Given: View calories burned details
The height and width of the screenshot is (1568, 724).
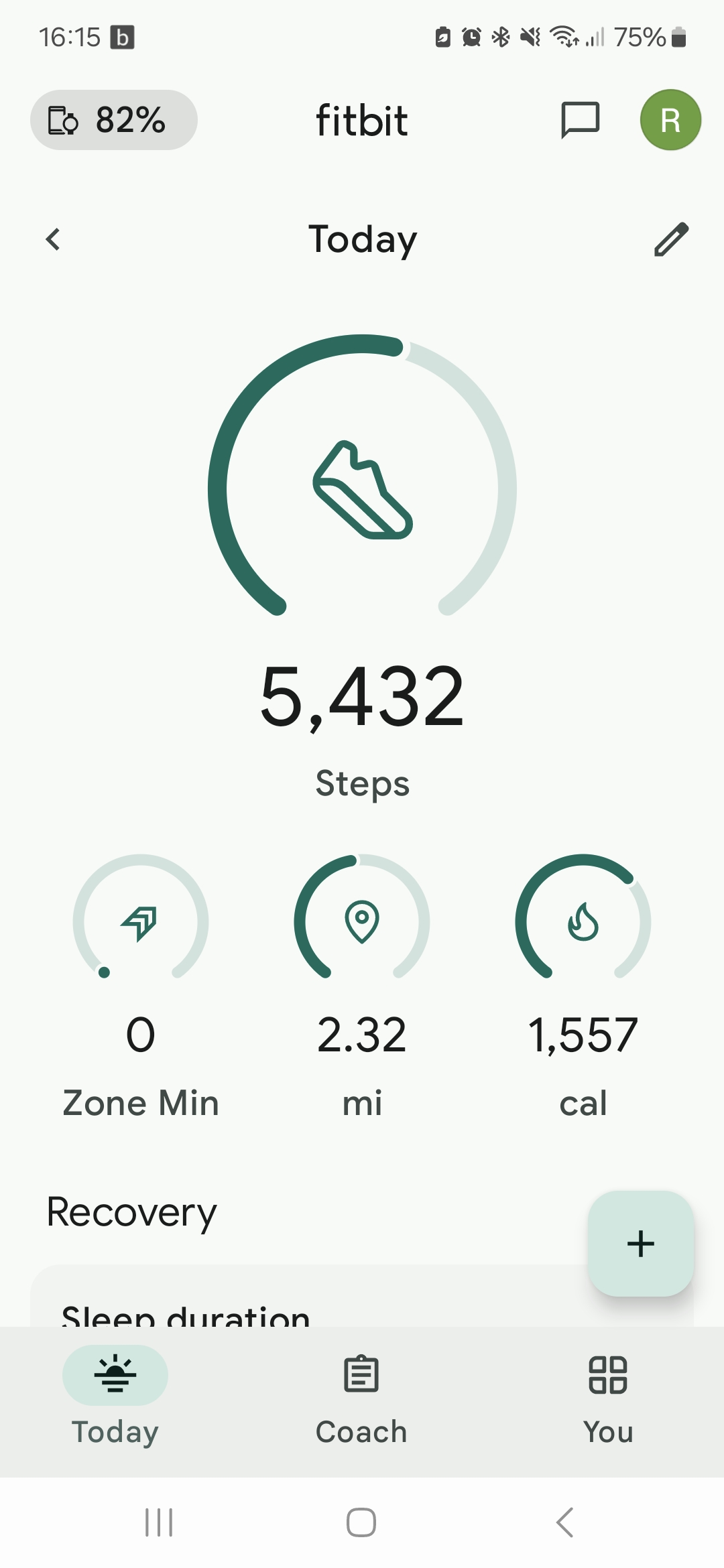Looking at the screenshot, I should tap(583, 986).
